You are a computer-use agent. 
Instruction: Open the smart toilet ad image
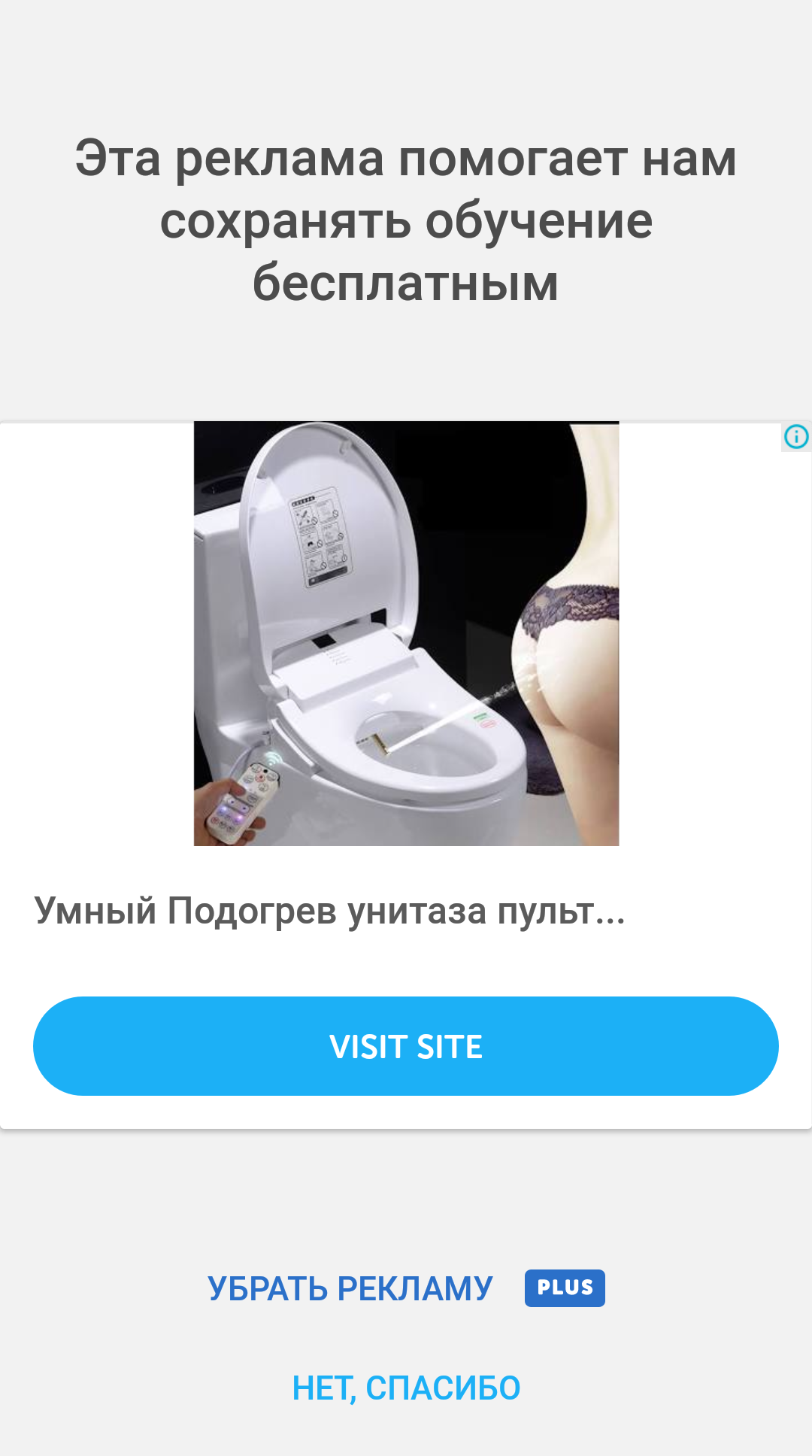(x=406, y=633)
